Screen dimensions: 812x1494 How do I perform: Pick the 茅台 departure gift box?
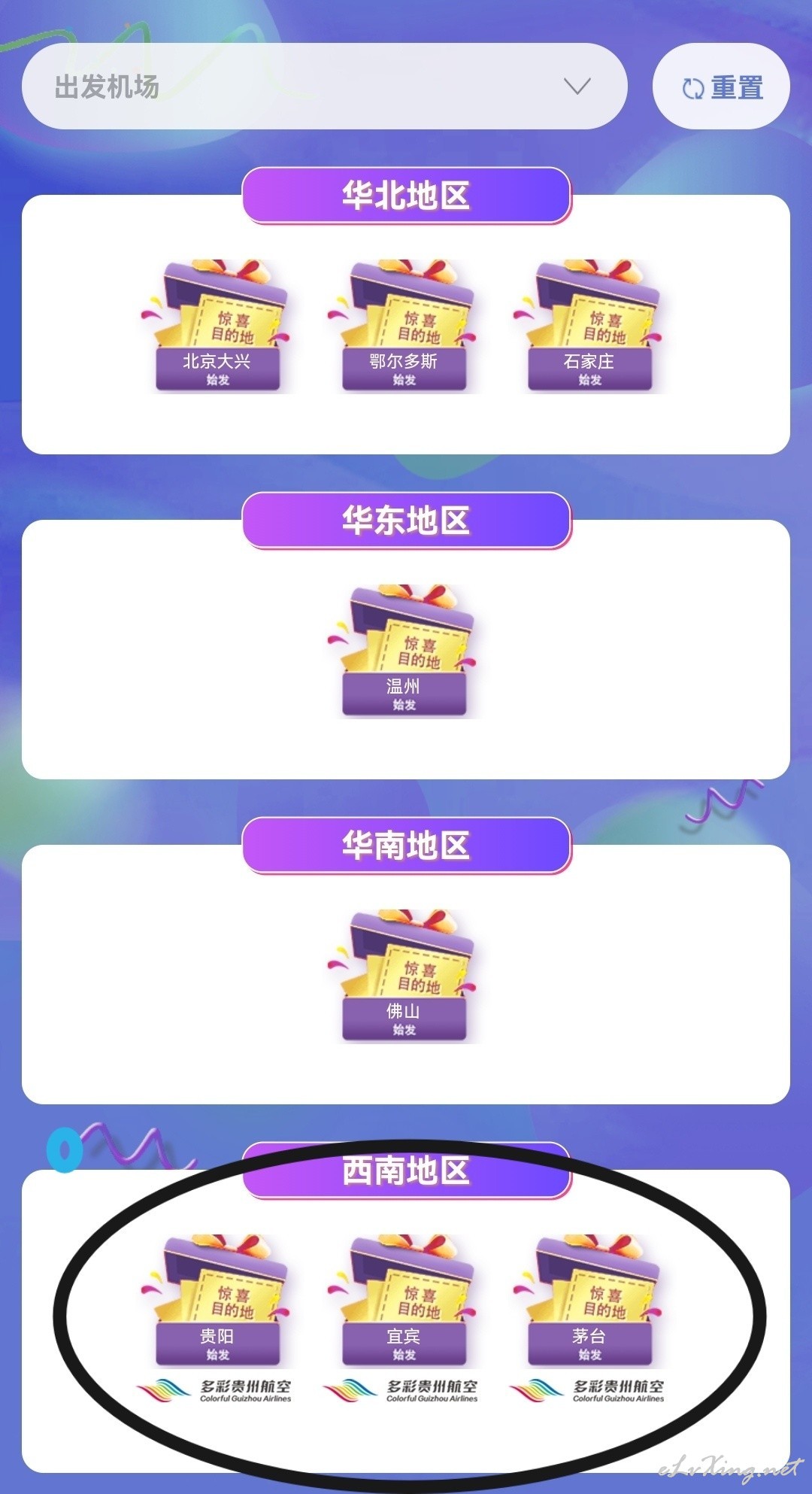[x=589, y=1301]
